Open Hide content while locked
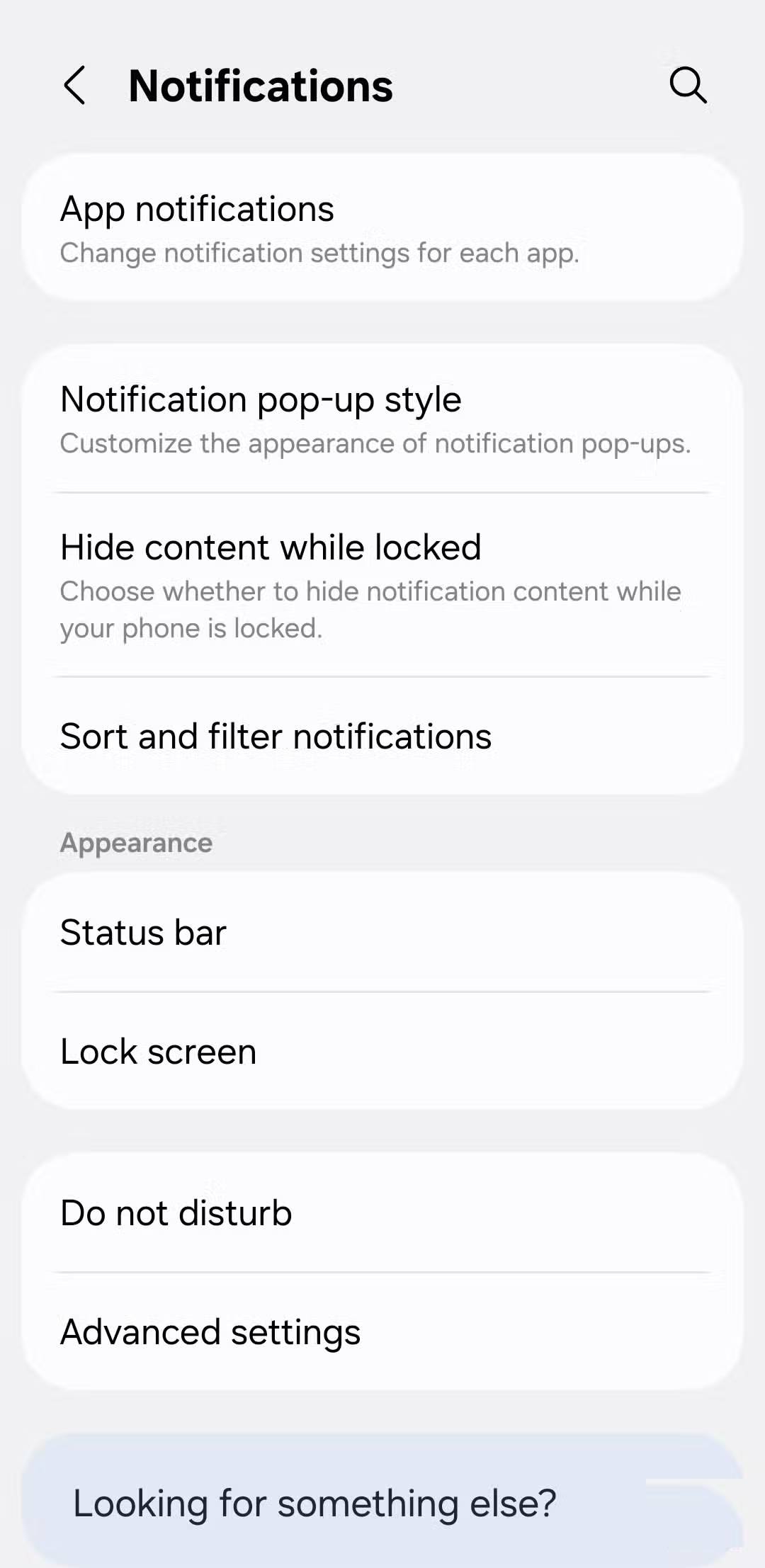This screenshot has height=1568, width=765. pos(382,585)
